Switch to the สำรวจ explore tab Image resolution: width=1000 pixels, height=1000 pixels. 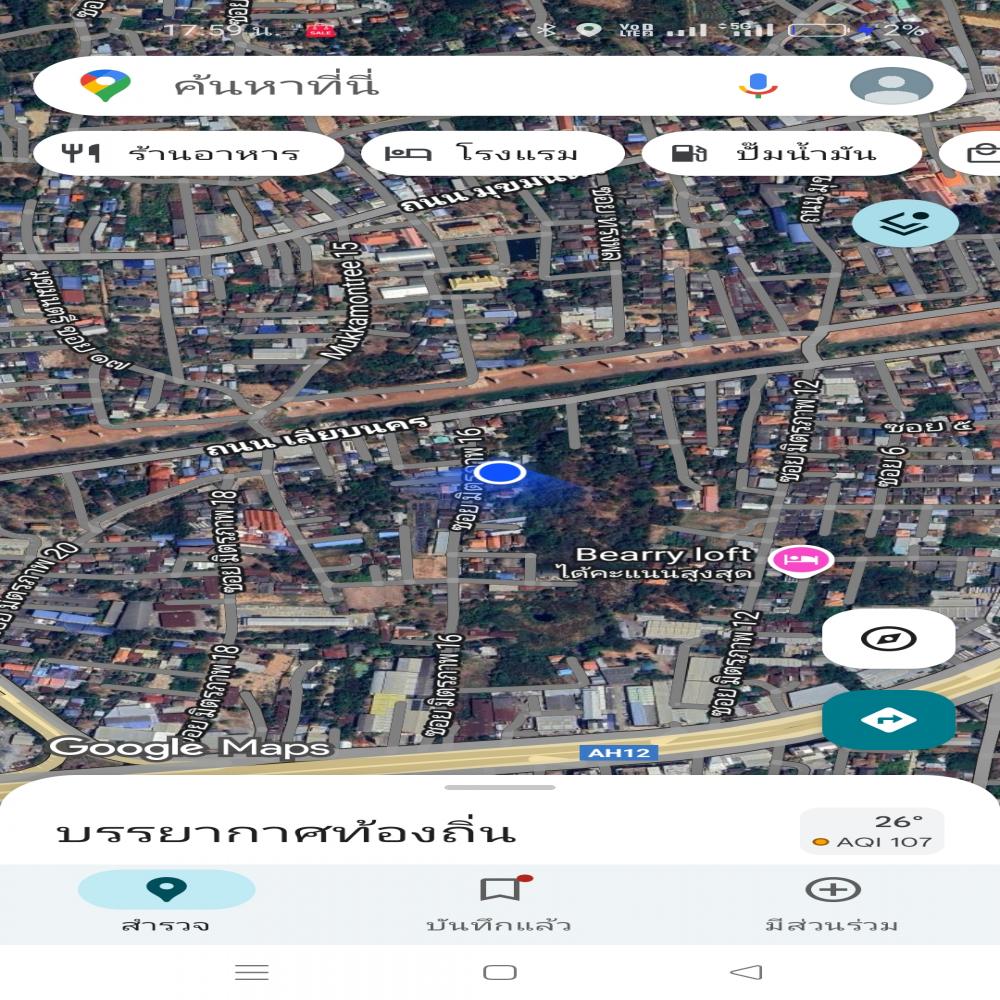pos(166,903)
